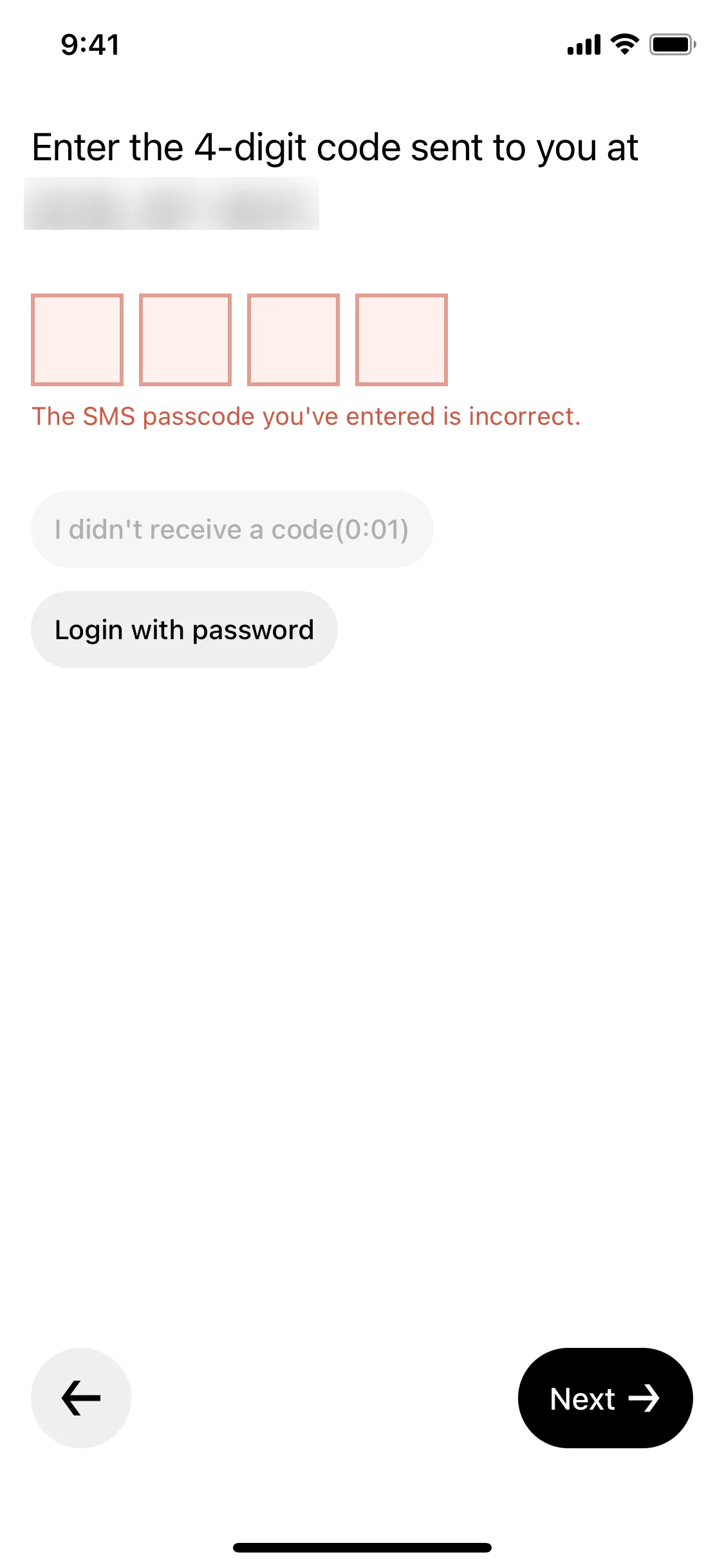Click the arrow inside the Next button
This screenshot has width=724, height=1568.
(645, 1398)
